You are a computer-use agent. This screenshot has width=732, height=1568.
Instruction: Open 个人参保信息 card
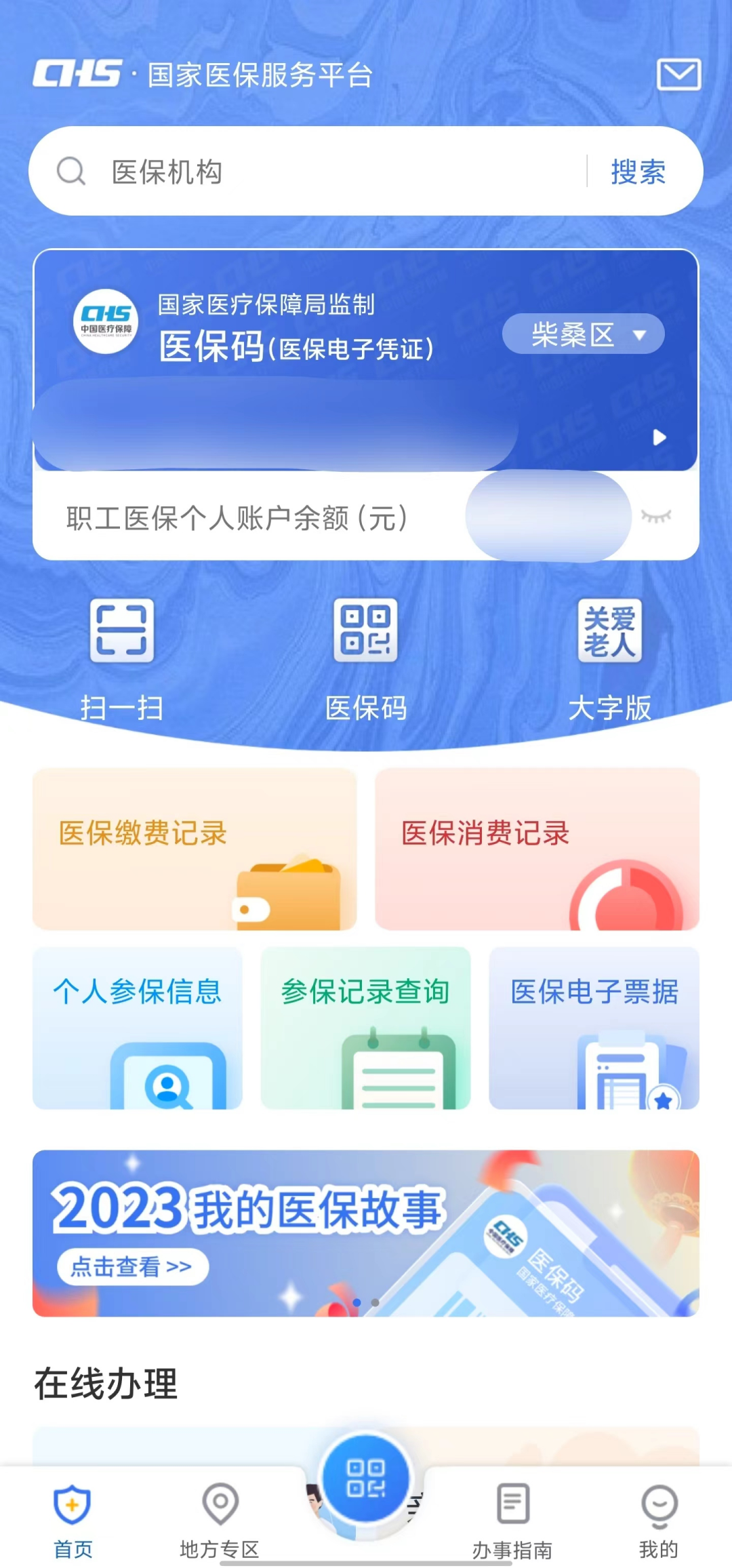pyautogui.click(x=138, y=1028)
